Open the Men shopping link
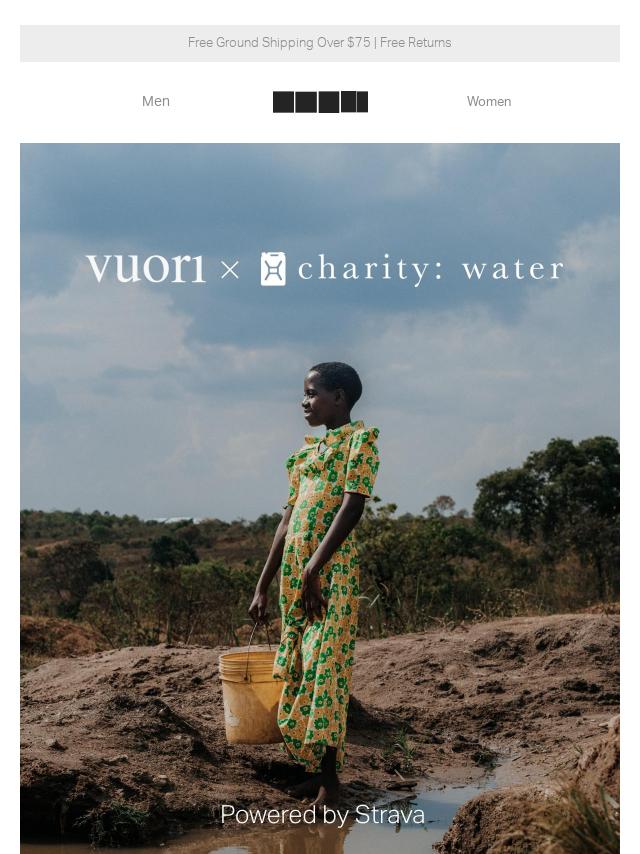The height and width of the screenshot is (854, 640). pos(156,101)
